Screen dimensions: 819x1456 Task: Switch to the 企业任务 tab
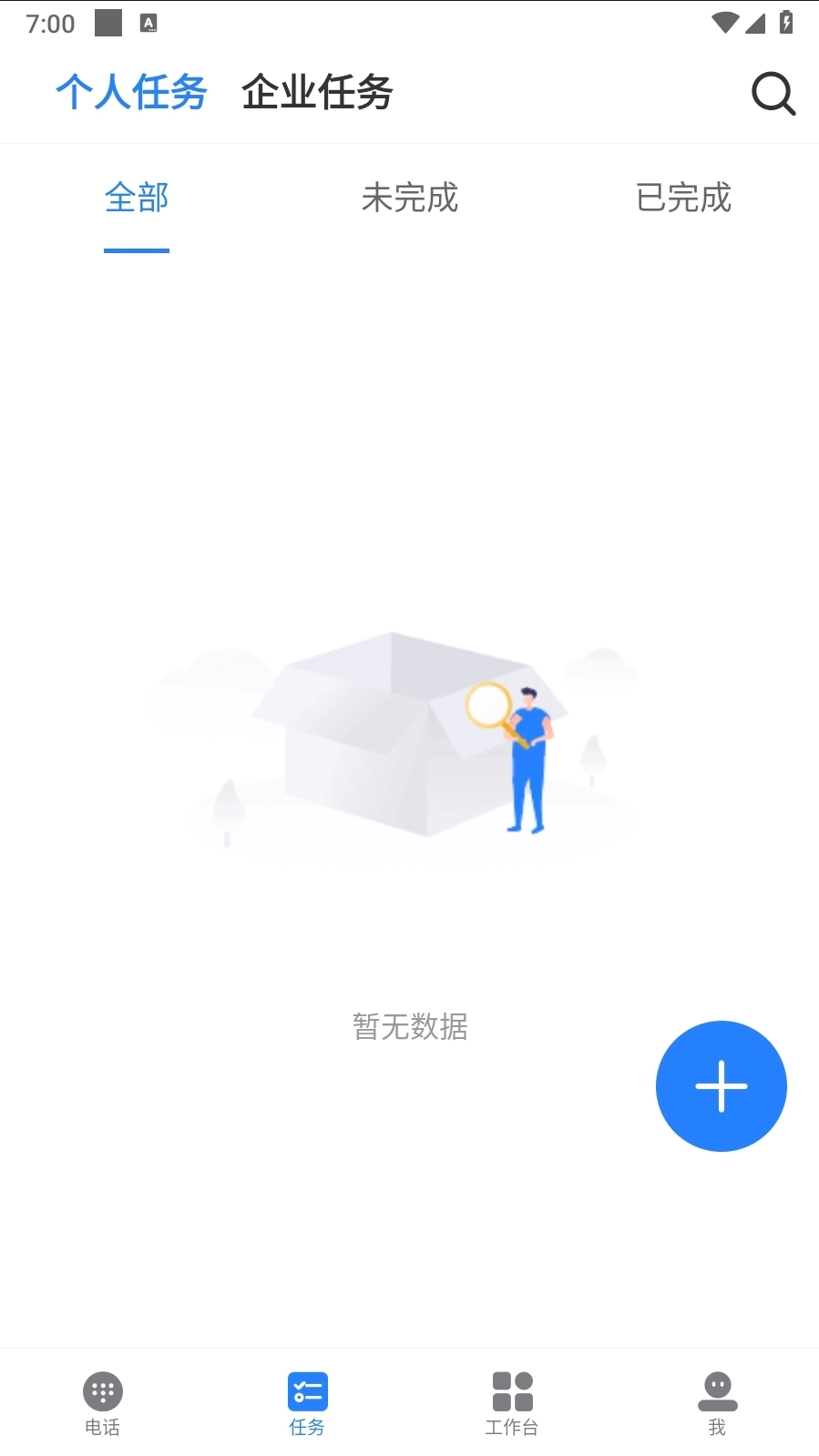click(x=316, y=92)
